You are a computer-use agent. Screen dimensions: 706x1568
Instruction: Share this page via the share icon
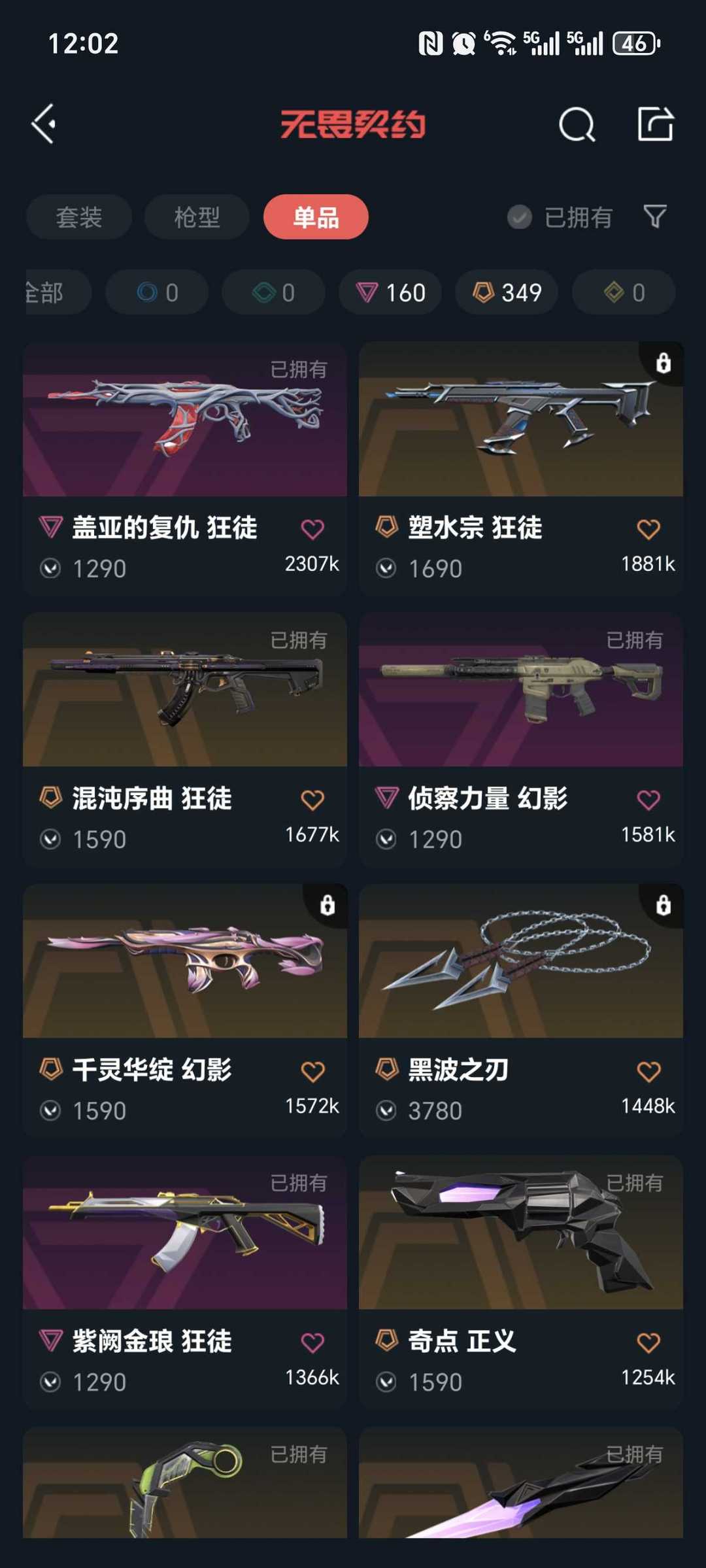(x=655, y=124)
